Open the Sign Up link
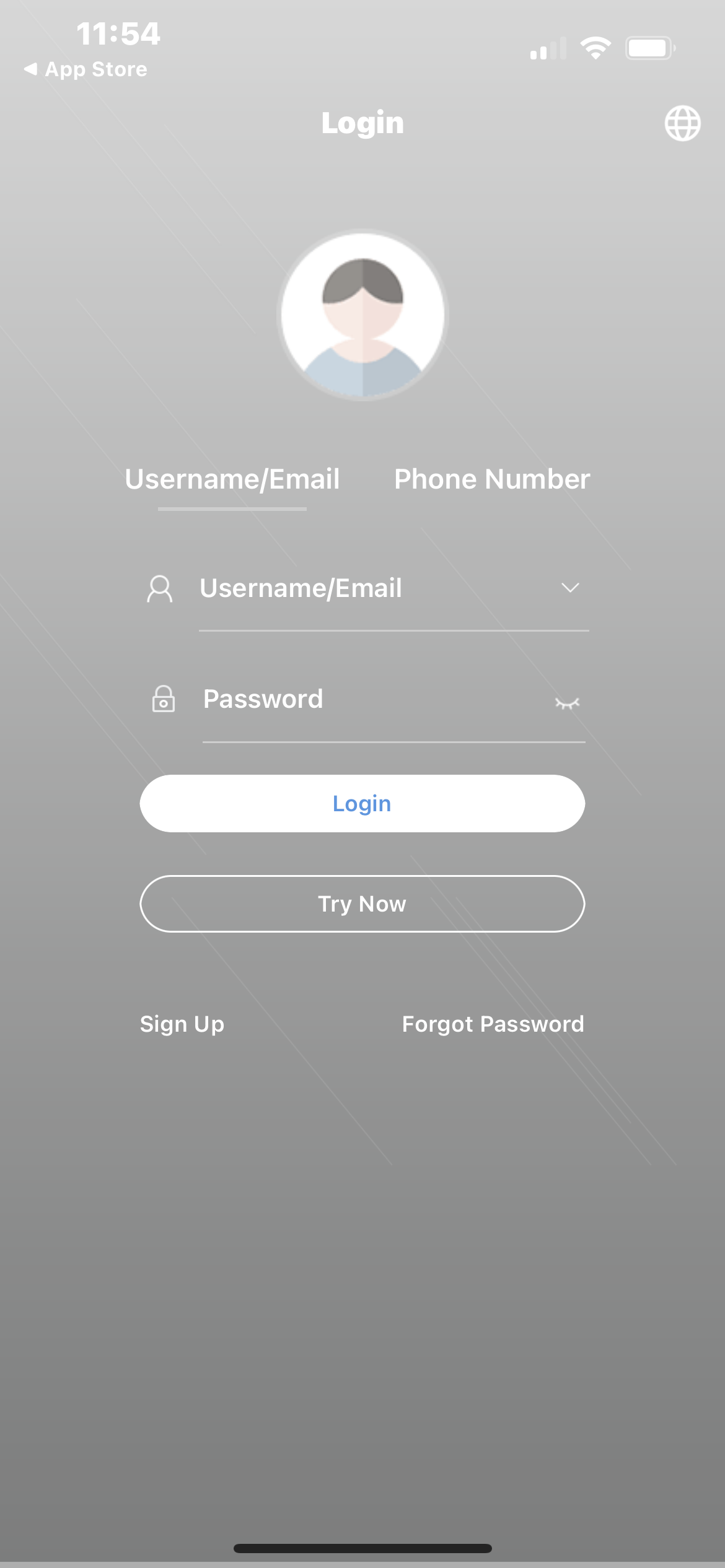Screen dimensions: 725x1568 pos(182,1024)
